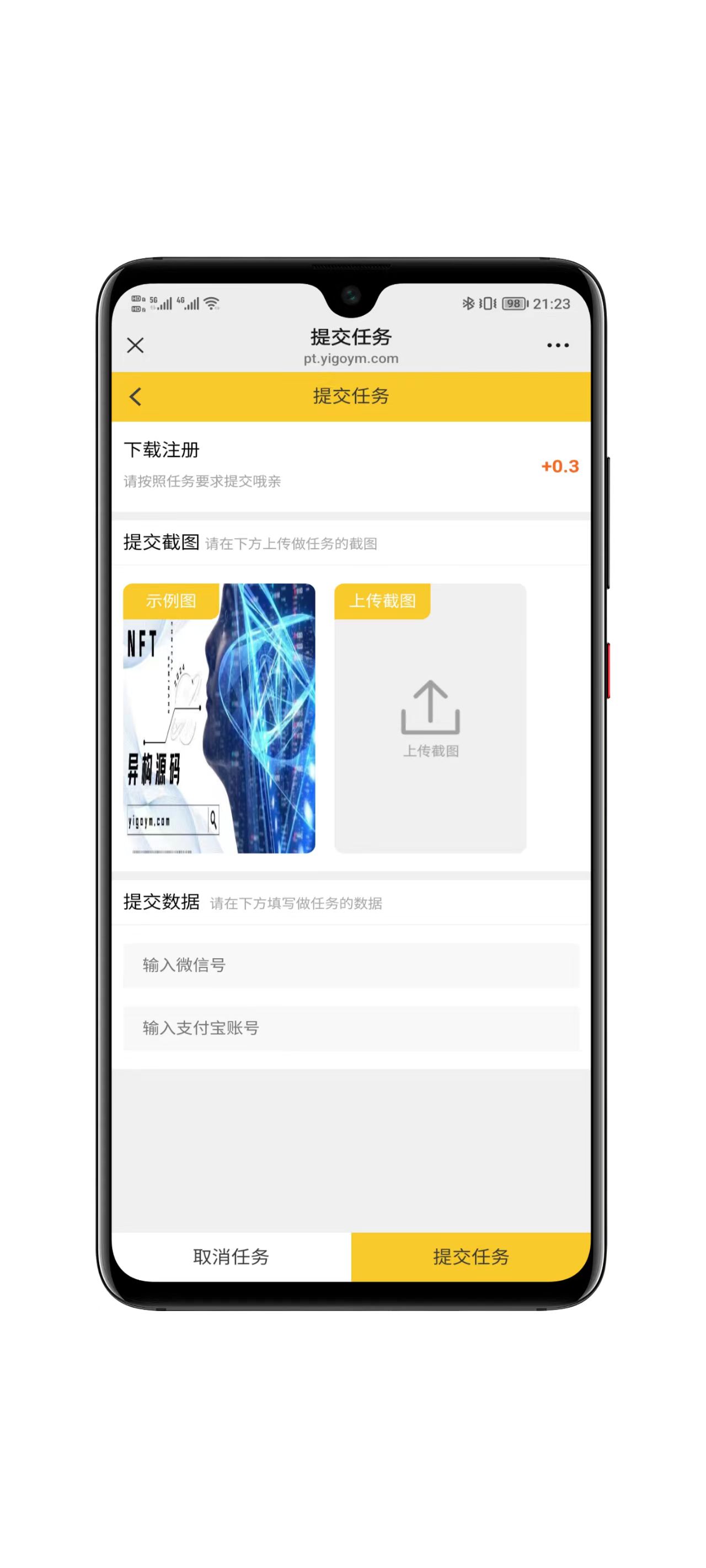This screenshot has height=1568, width=706.
Task: Go back using the yellow bar arrow
Action: pos(135,396)
